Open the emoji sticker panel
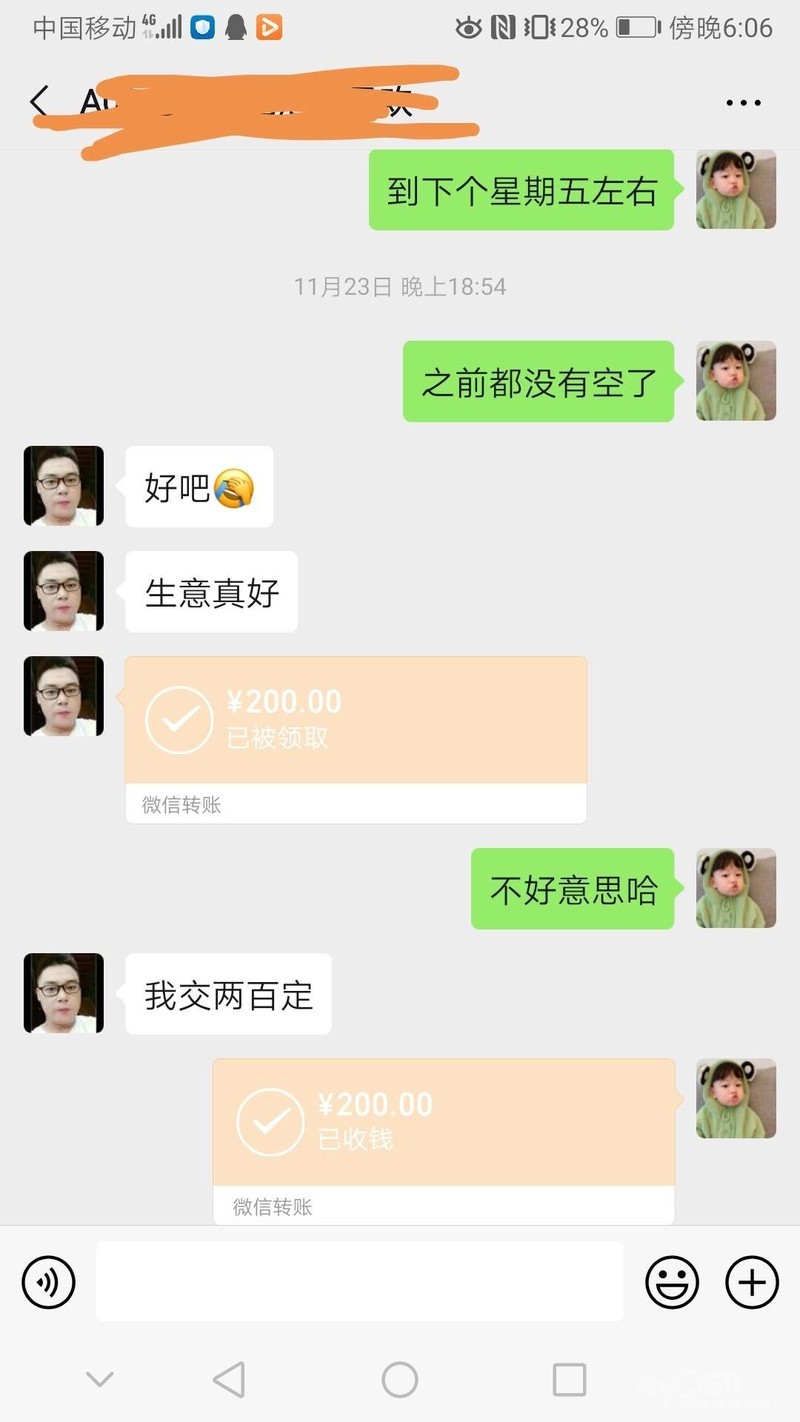 [x=672, y=1281]
